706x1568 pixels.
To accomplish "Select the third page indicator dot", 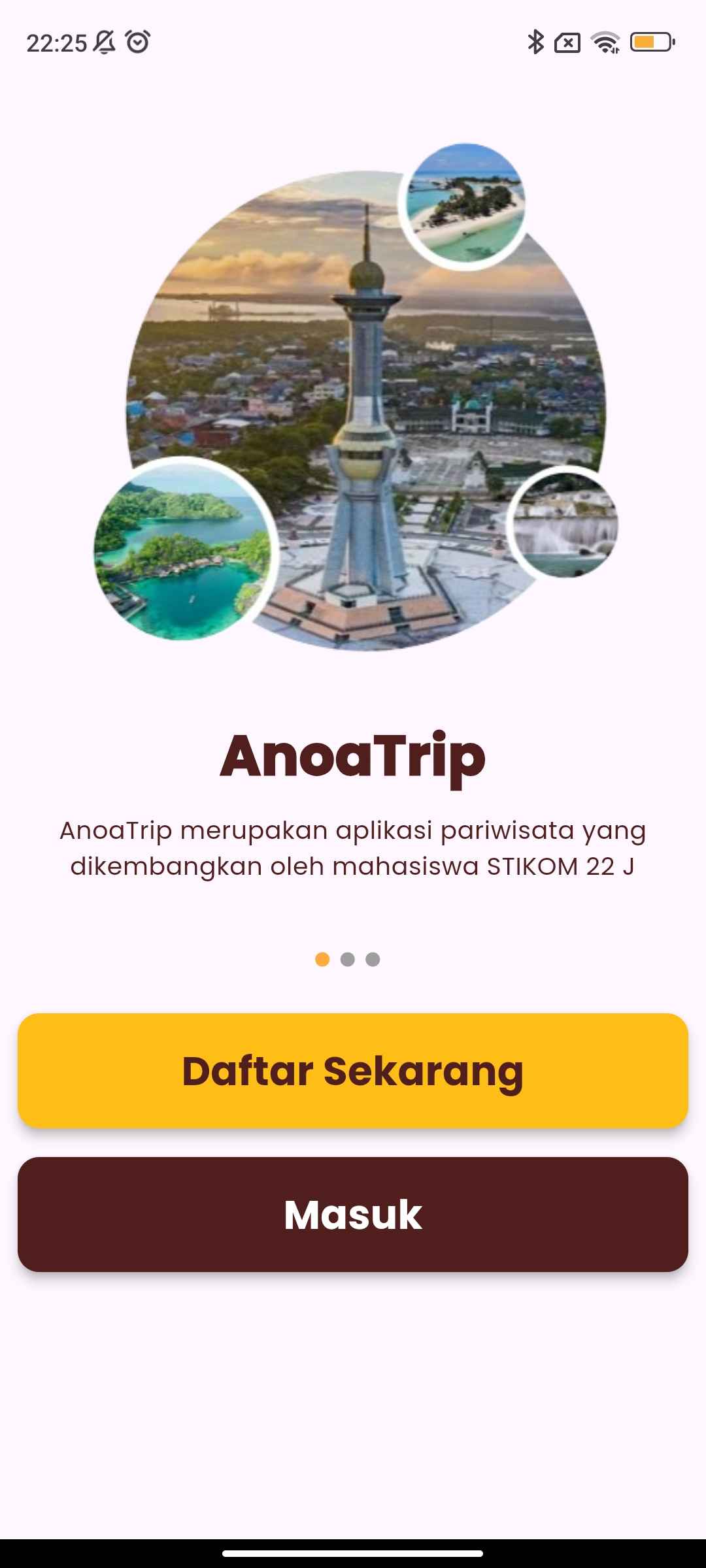I will click(x=373, y=959).
